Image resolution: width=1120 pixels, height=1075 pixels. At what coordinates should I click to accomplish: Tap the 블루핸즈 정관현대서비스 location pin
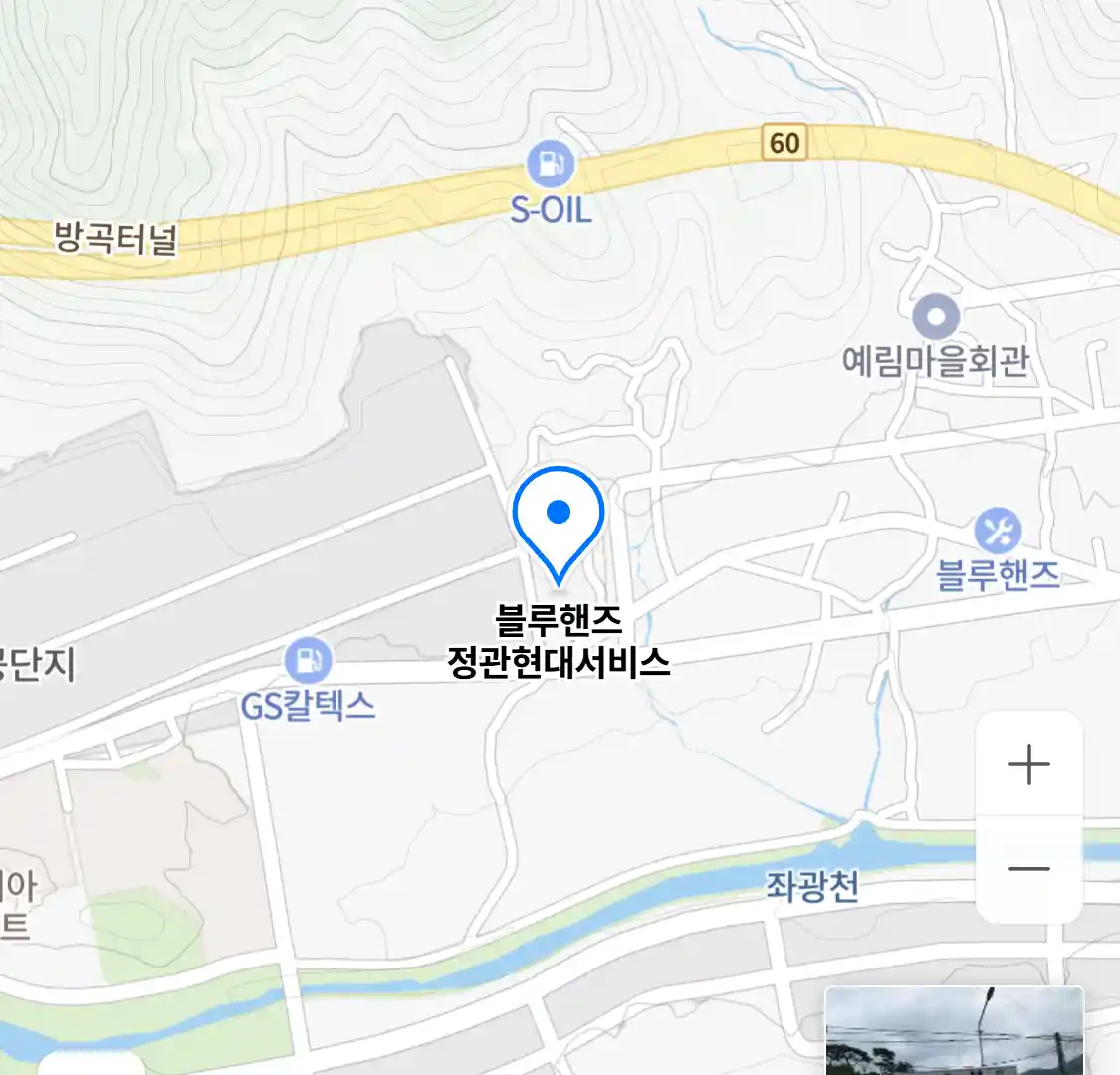coord(559,520)
